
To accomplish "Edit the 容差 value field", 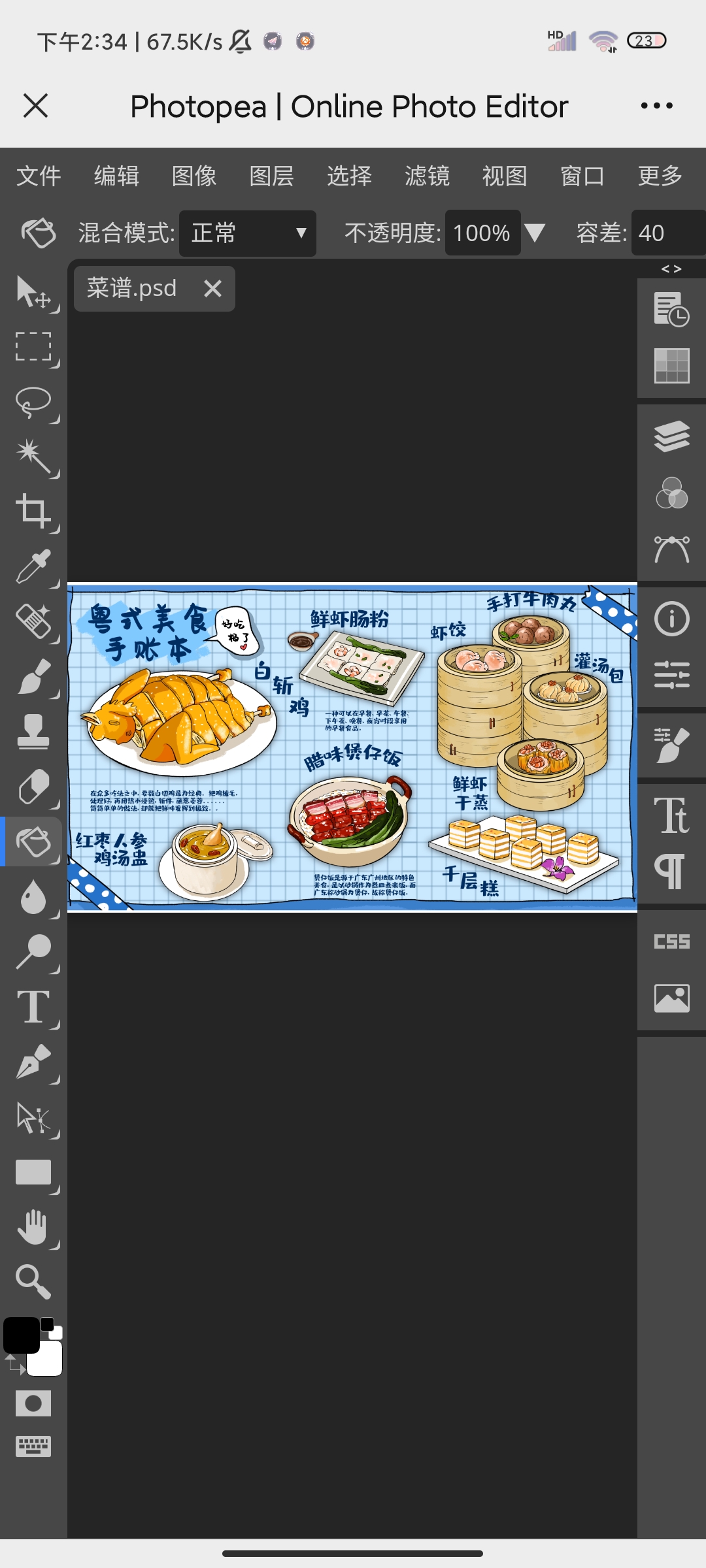I will click(667, 233).
